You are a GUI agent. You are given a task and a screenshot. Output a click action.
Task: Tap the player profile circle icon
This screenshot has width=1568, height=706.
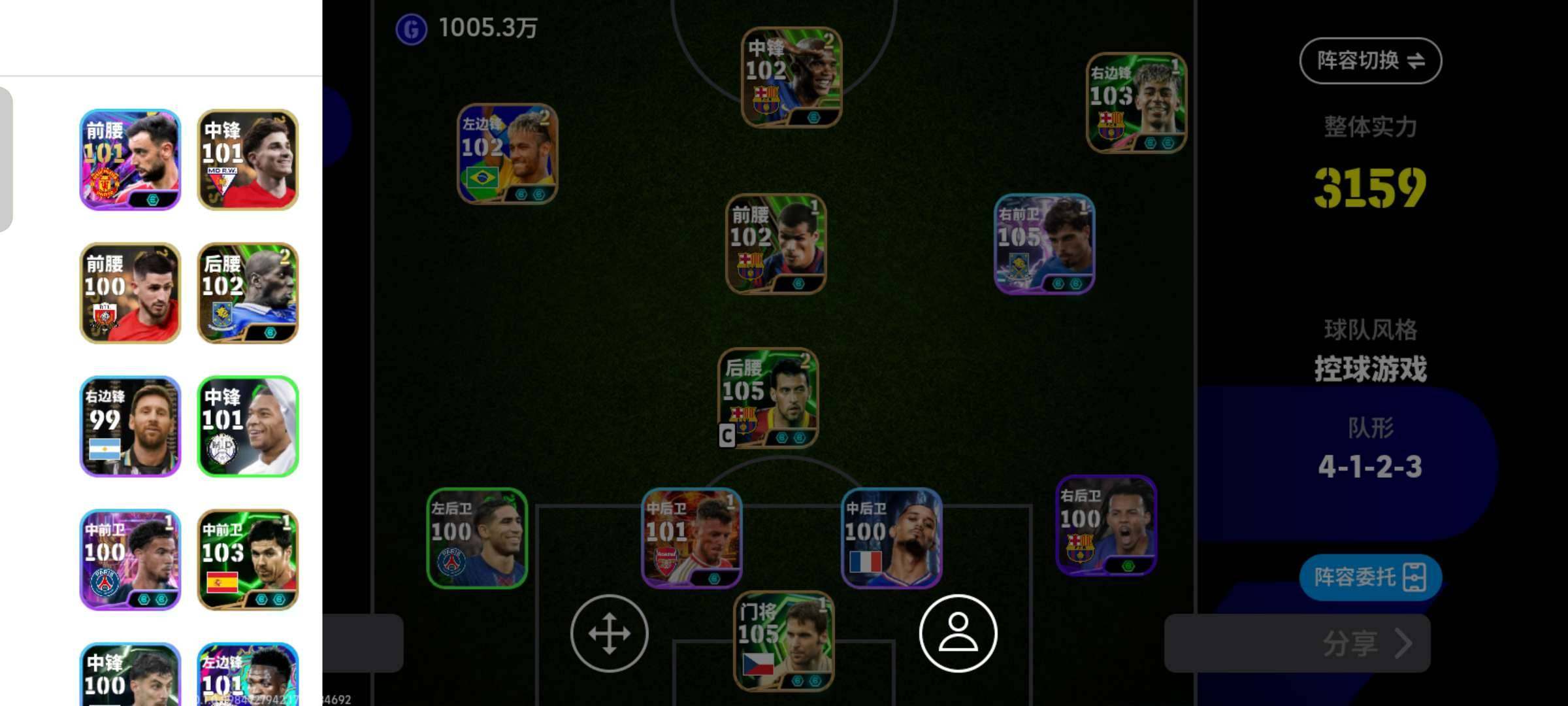[958, 633]
